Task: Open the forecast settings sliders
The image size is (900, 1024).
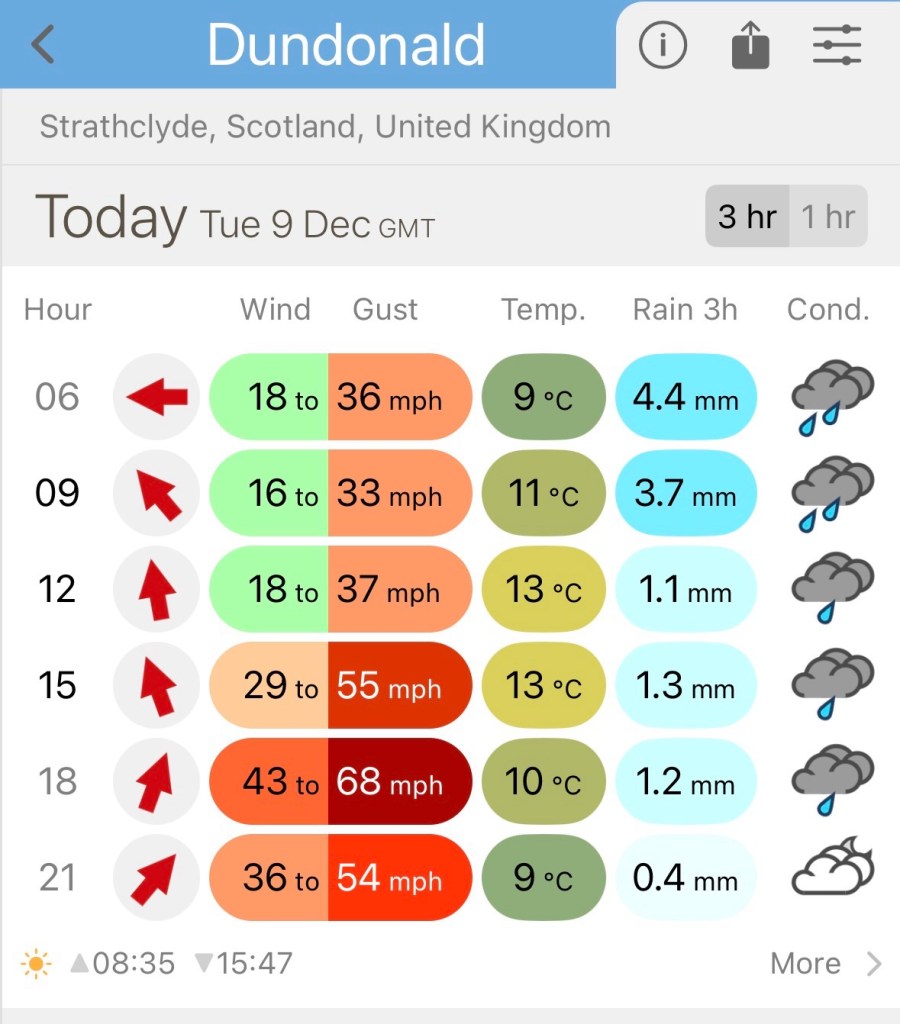Action: pos(837,45)
